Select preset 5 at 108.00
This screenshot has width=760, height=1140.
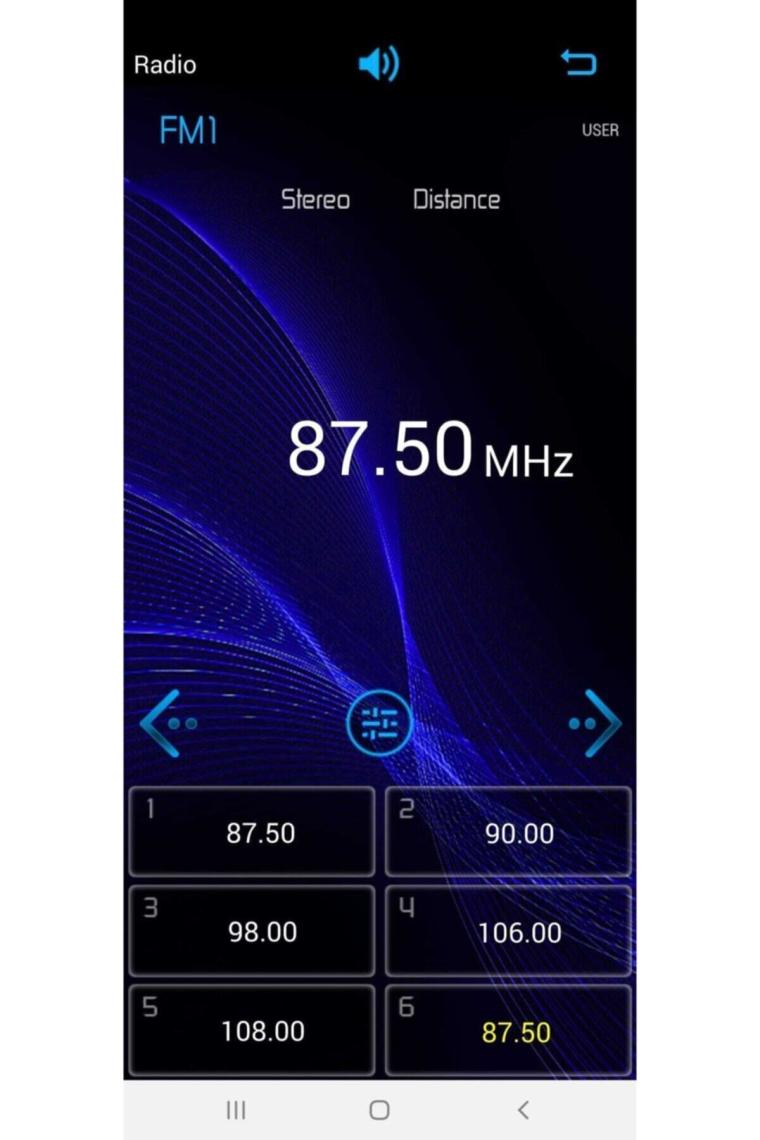(252, 1030)
